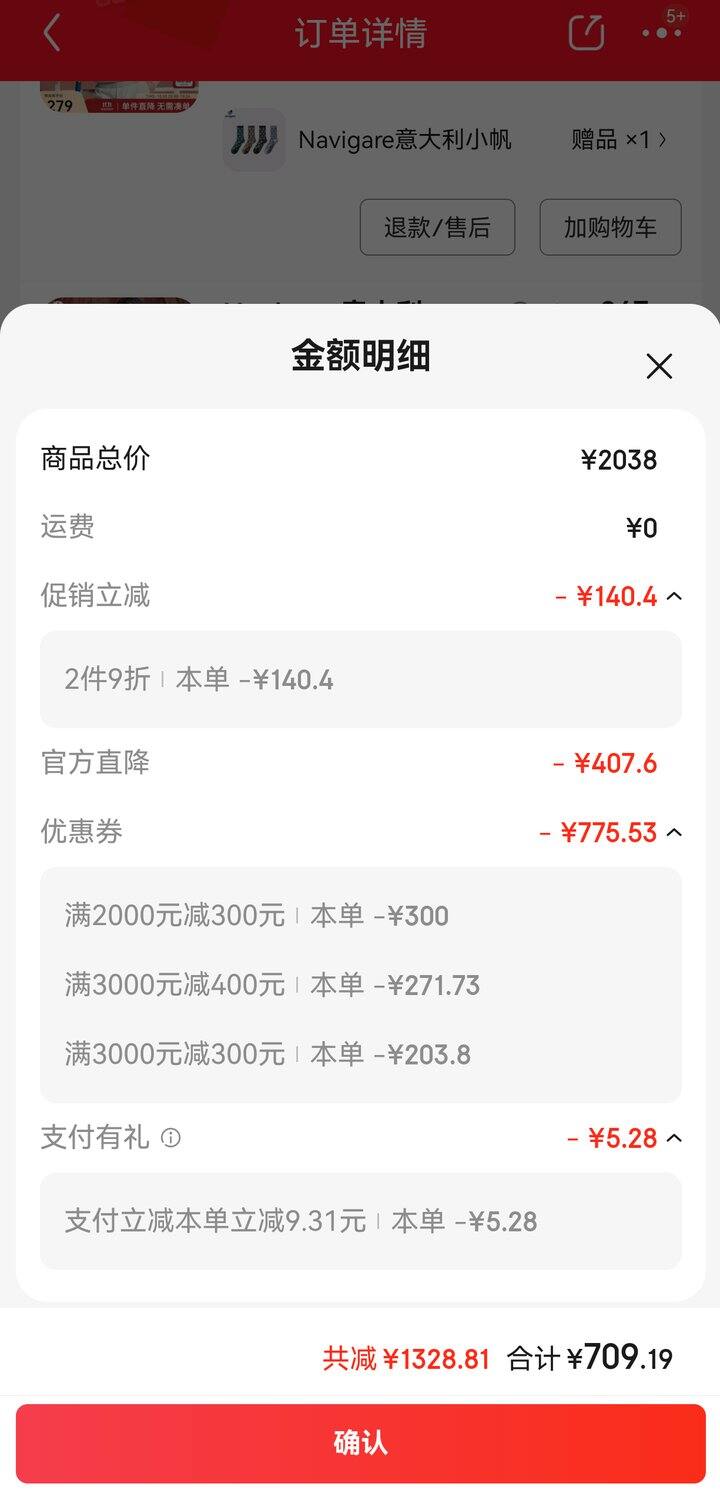The height and width of the screenshot is (1497, 720).
Task: Collapse the 优惠券 discount details
Action: tap(675, 832)
